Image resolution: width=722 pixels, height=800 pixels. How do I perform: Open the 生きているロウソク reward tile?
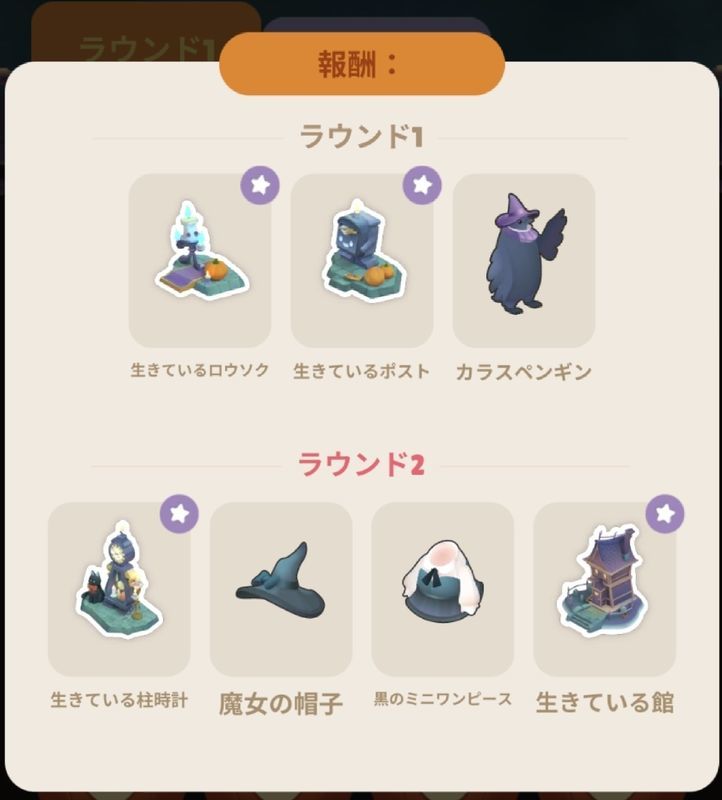(x=200, y=261)
